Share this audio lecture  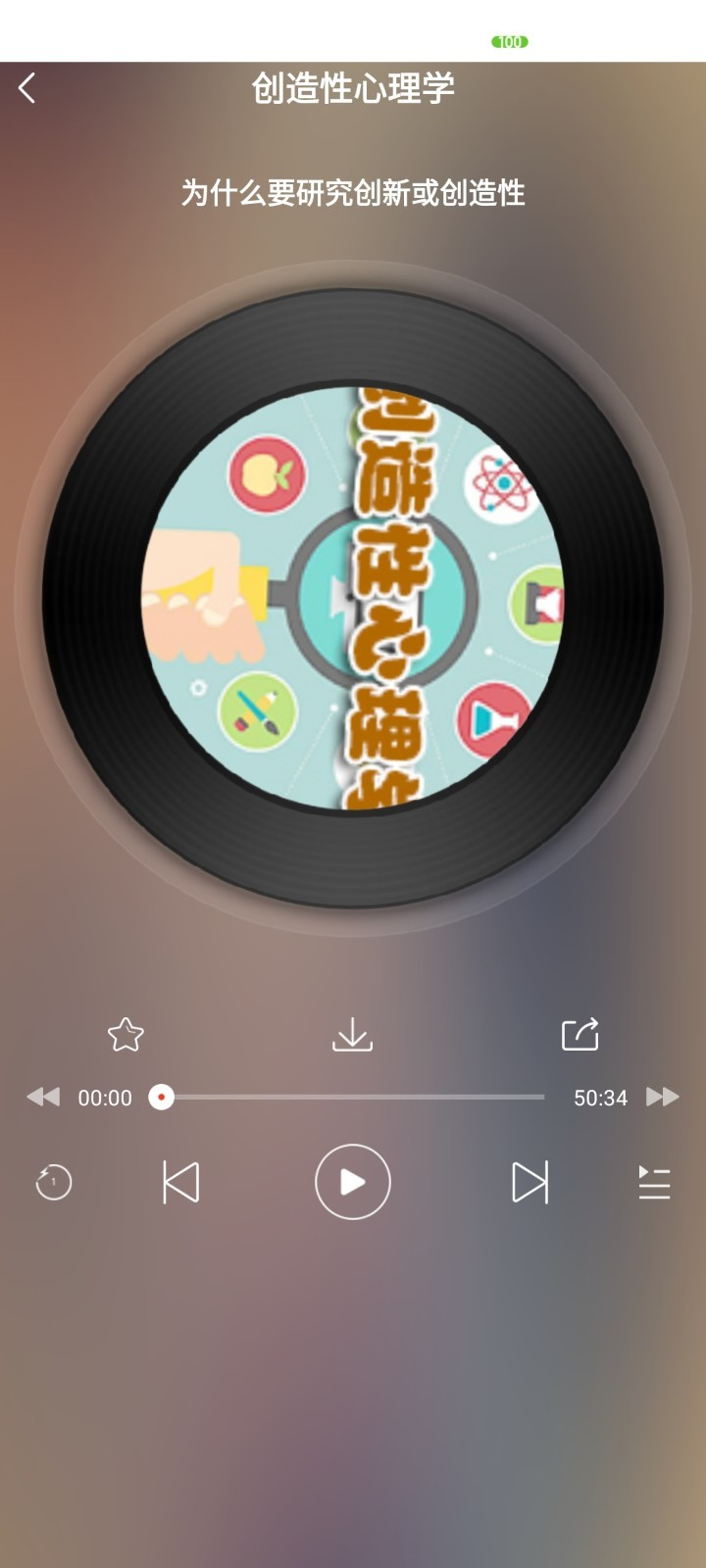tap(580, 1034)
